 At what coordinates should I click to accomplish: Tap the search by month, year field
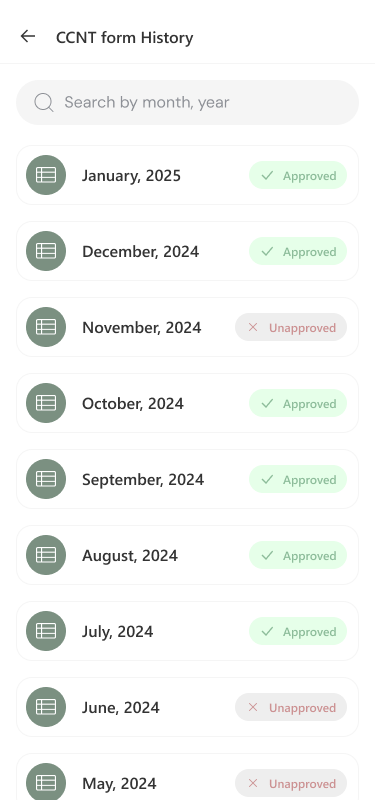coord(187,103)
